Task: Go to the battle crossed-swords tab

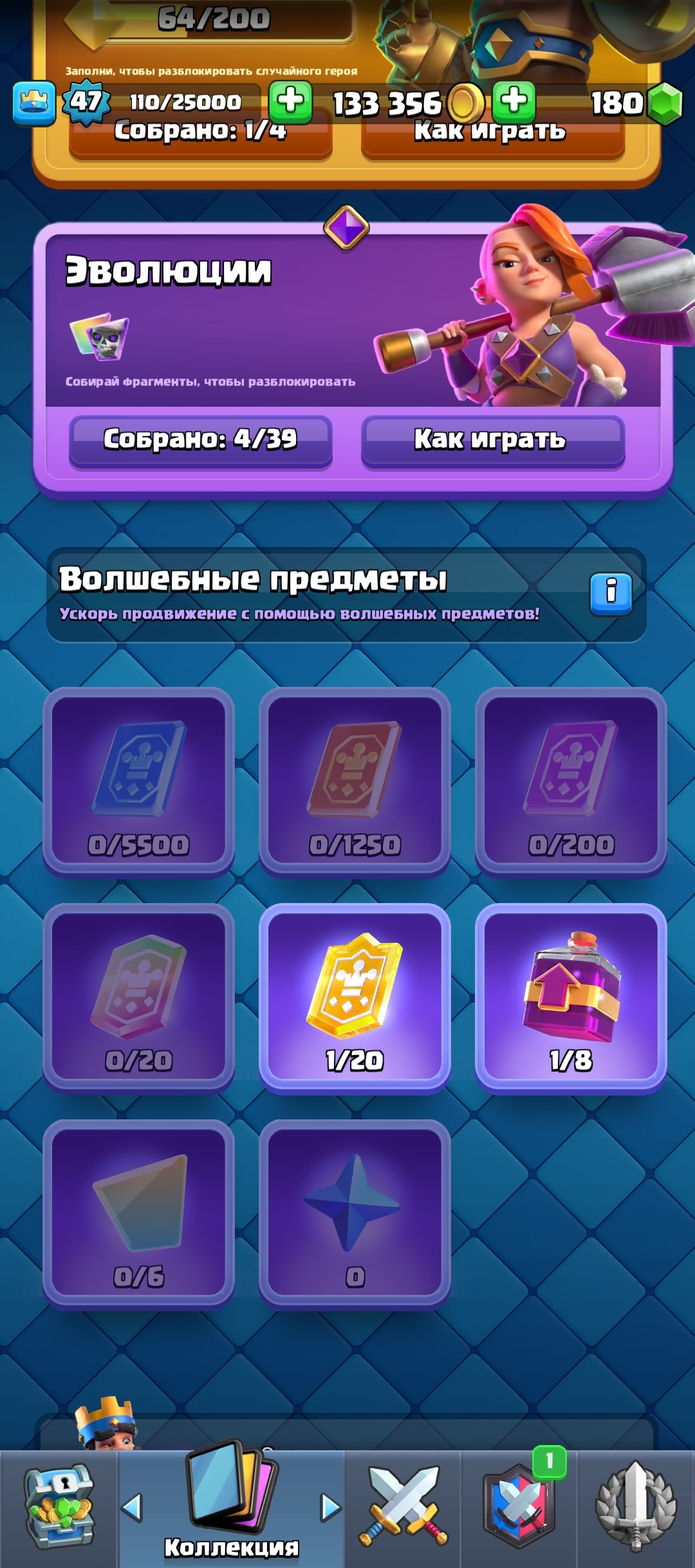Action: click(x=403, y=1508)
